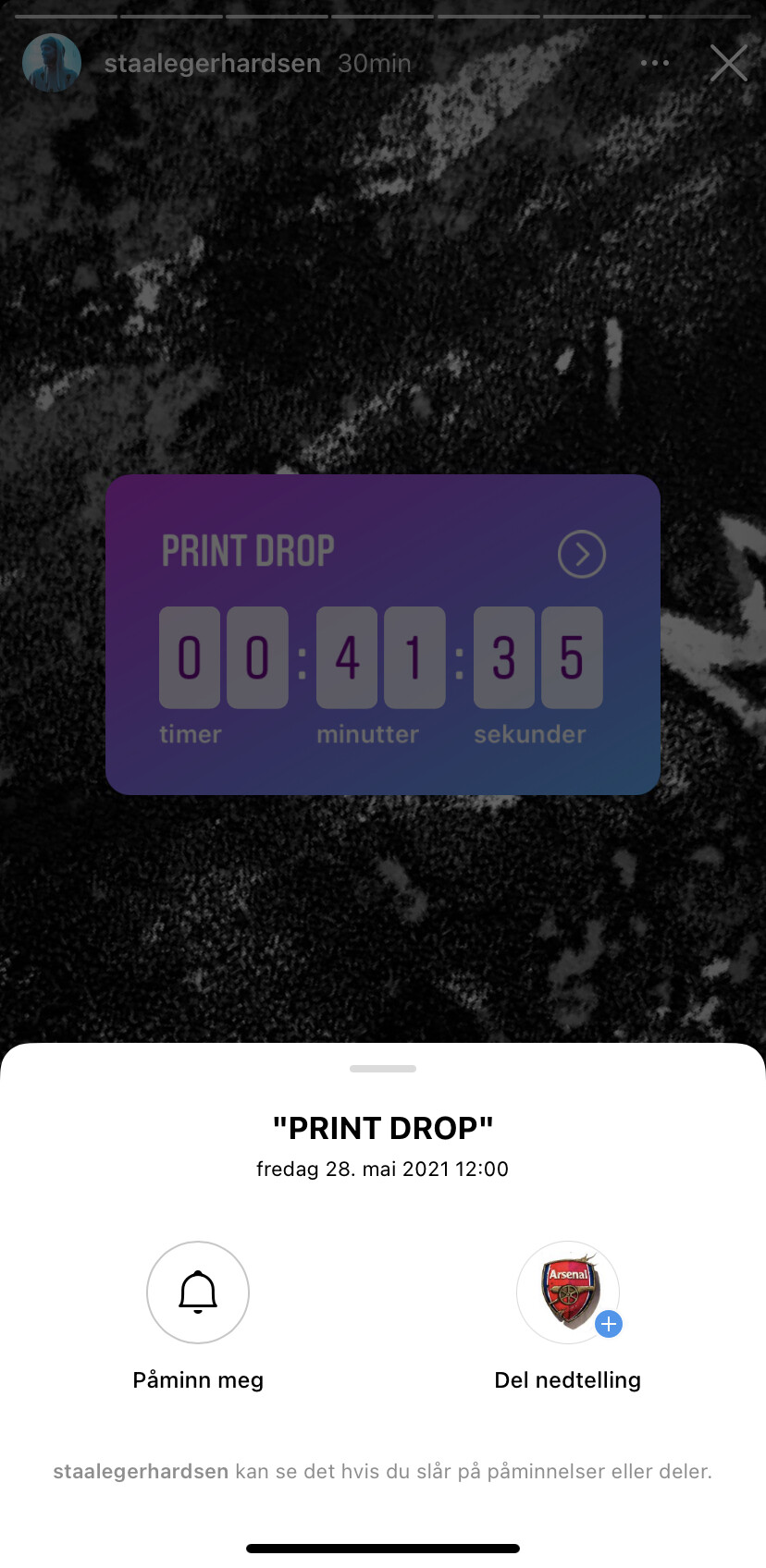Tap the Påminn meg bell button
This screenshot has height=1568, width=766.
coord(198,1292)
